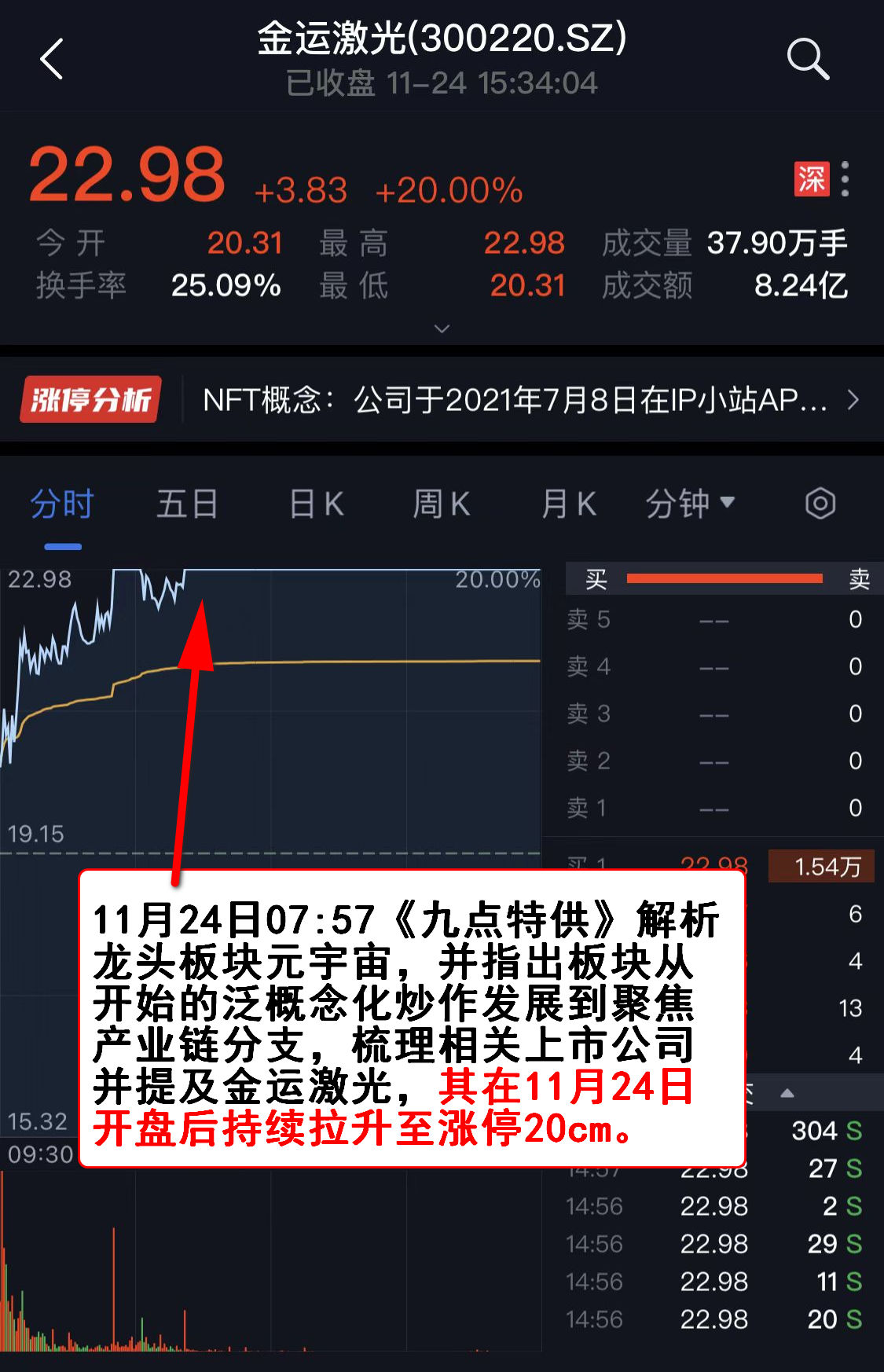
Task: Show the 日K chart
Action: [316, 504]
